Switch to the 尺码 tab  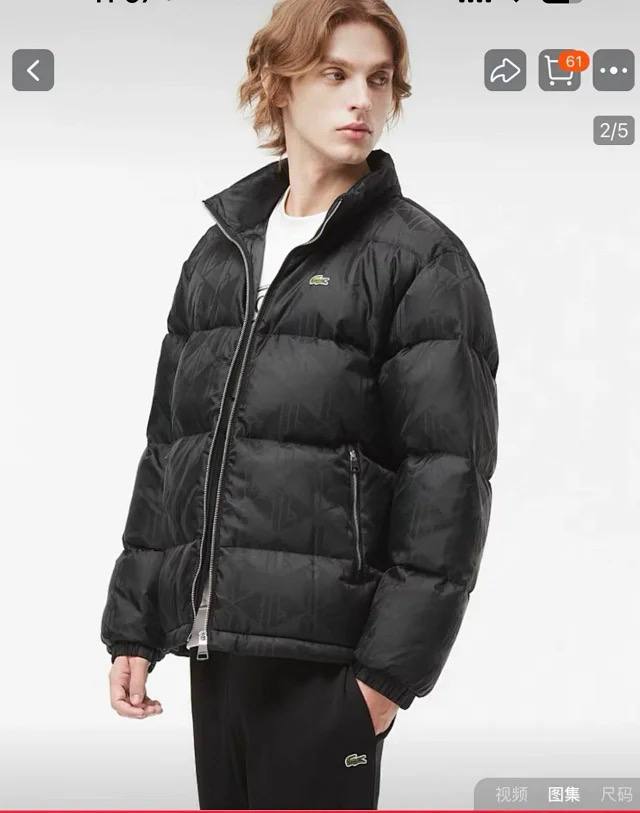[616, 795]
